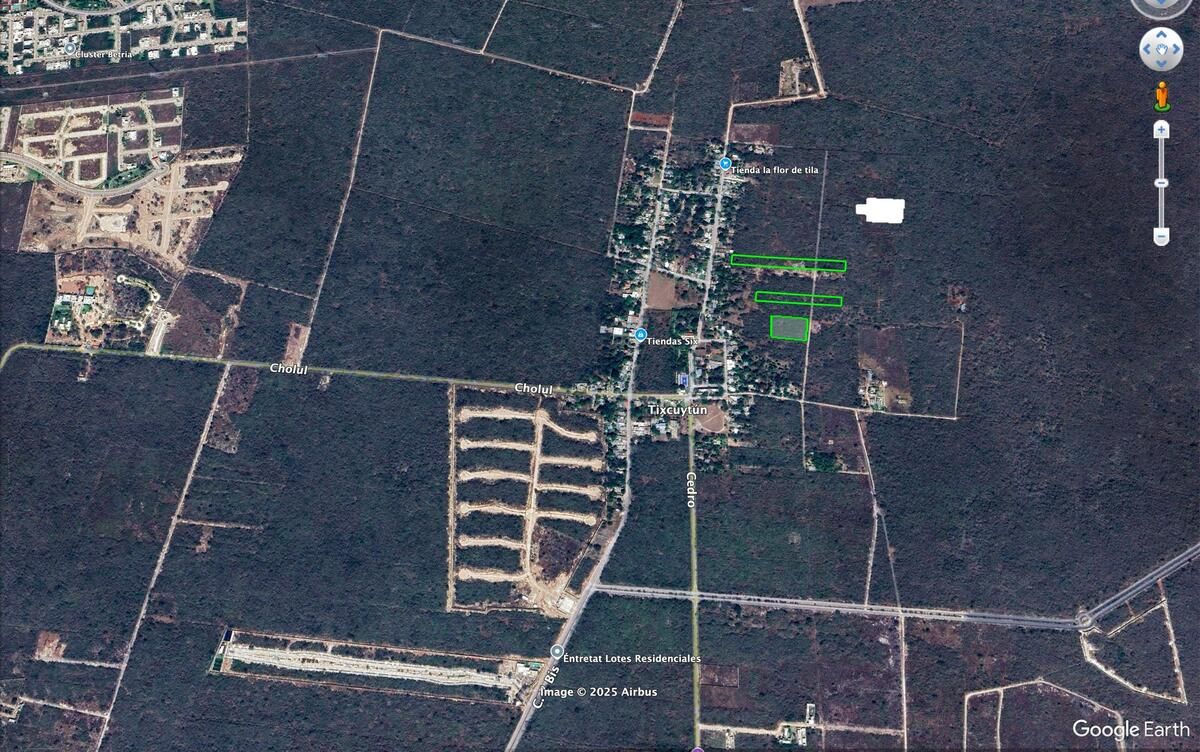
Task: Open the Cluster Beiria place marker
Action: coord(69,47)
